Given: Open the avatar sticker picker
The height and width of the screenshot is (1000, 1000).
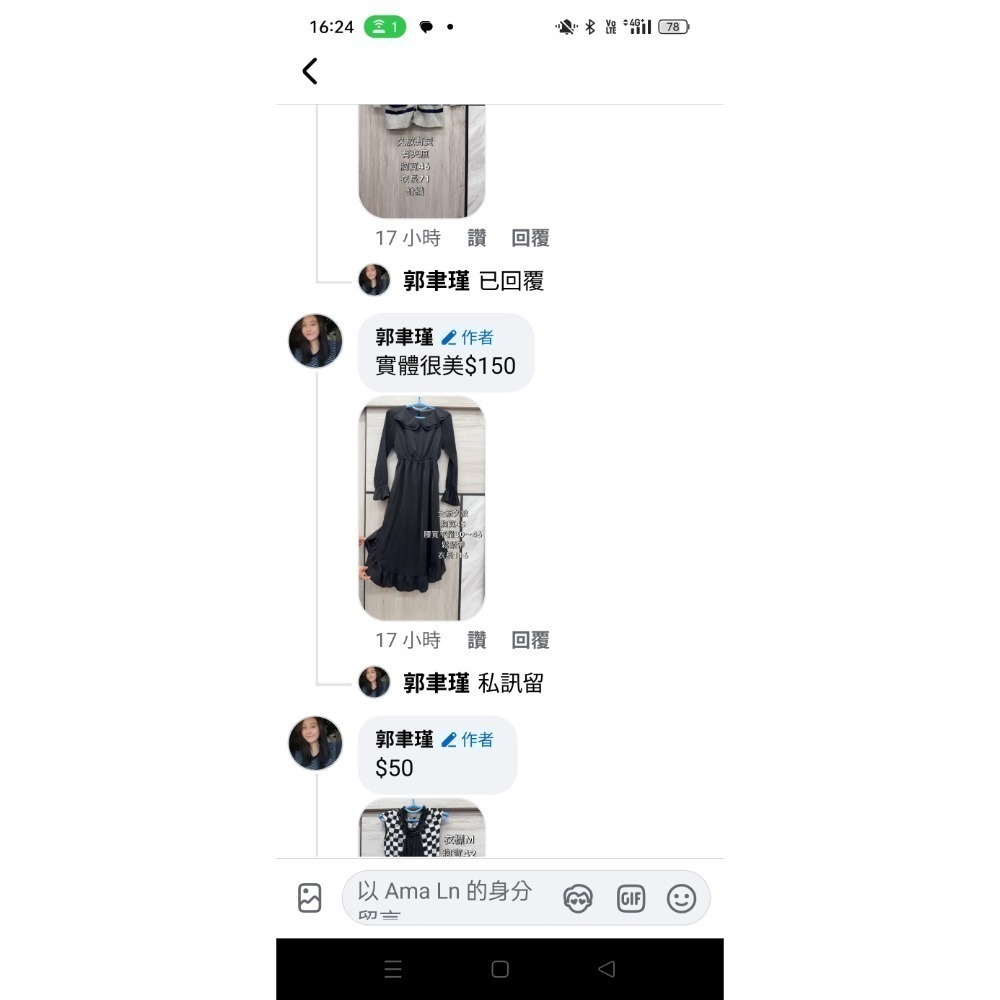Looking at the screenshot, I should pos(578,899).
